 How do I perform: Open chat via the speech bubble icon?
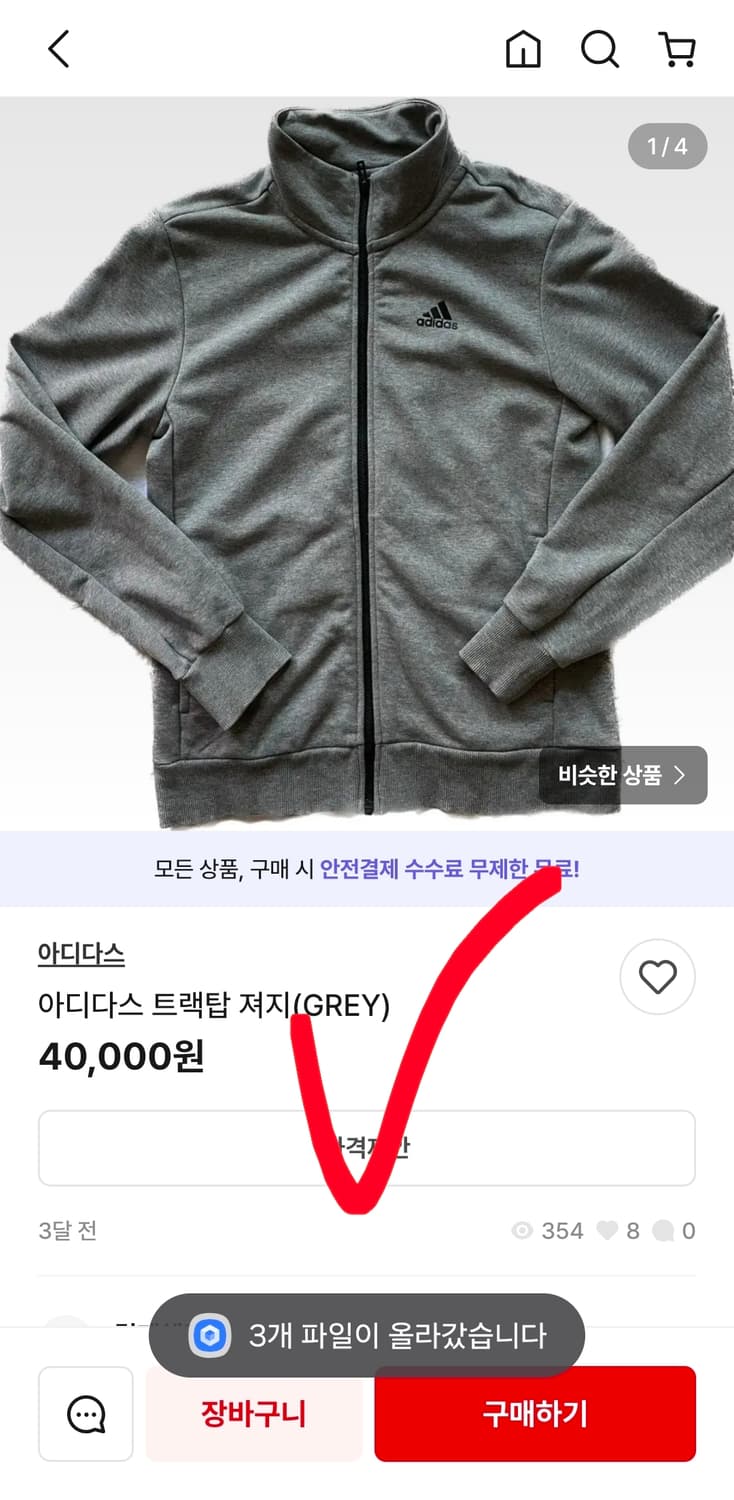point(85,1414)
